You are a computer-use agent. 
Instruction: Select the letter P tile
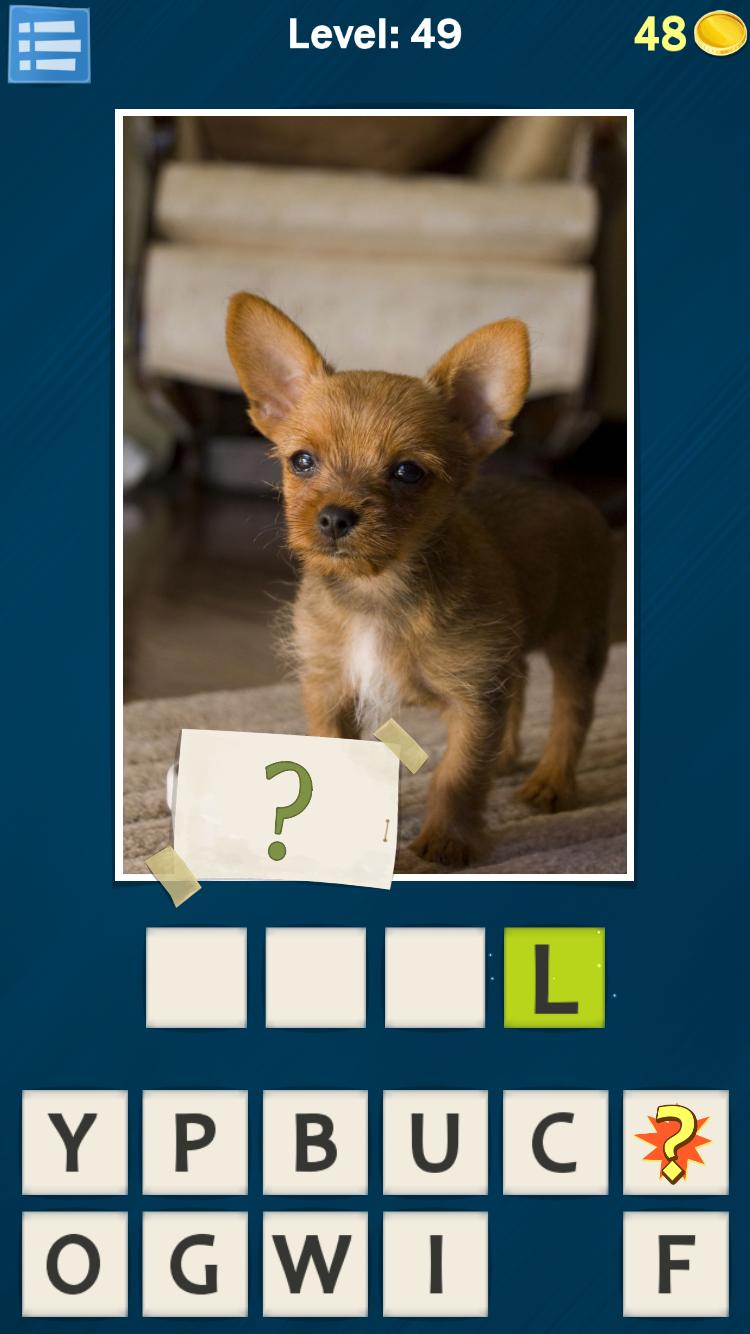click(195, 1141)
